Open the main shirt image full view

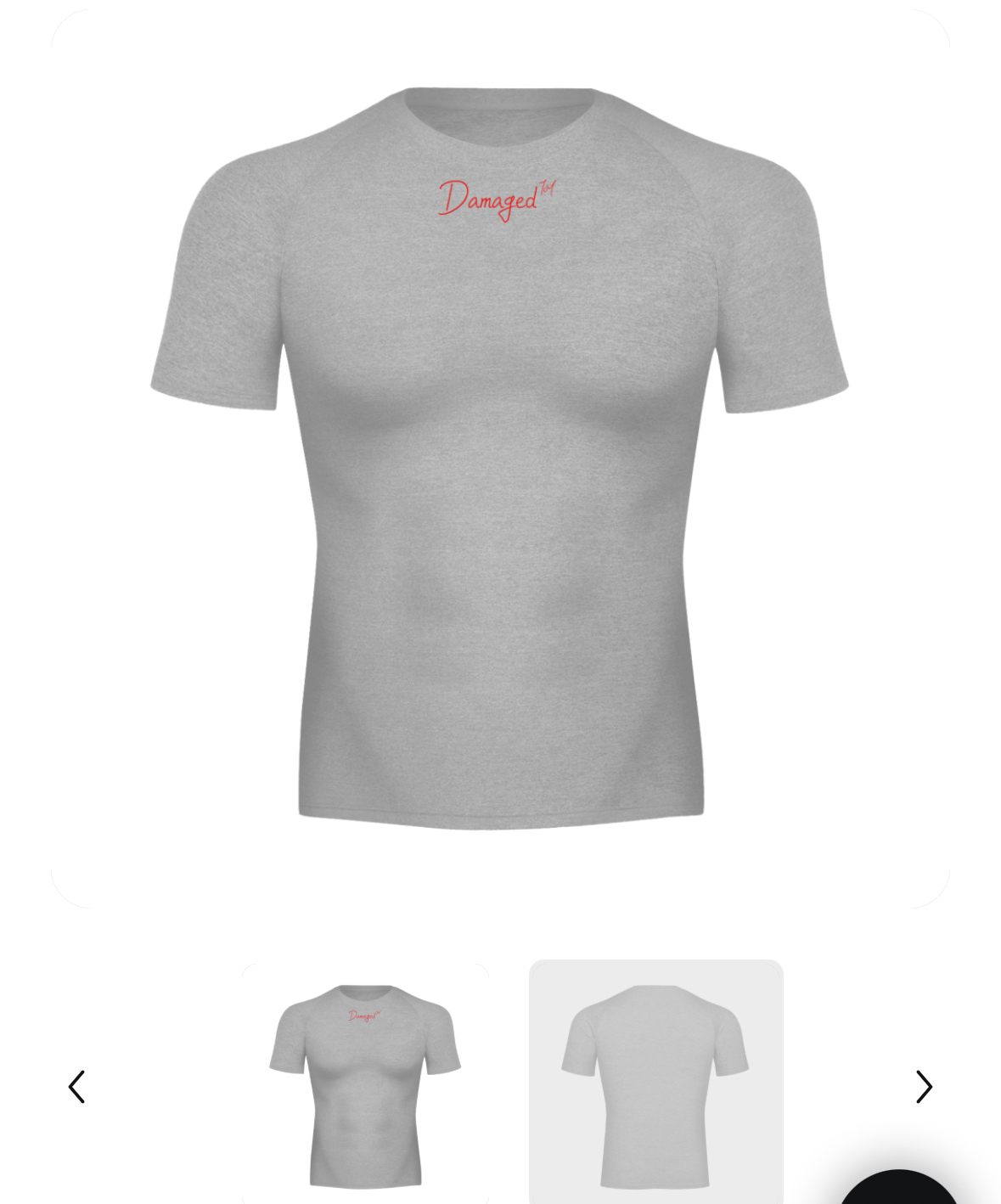pos(500,459)
